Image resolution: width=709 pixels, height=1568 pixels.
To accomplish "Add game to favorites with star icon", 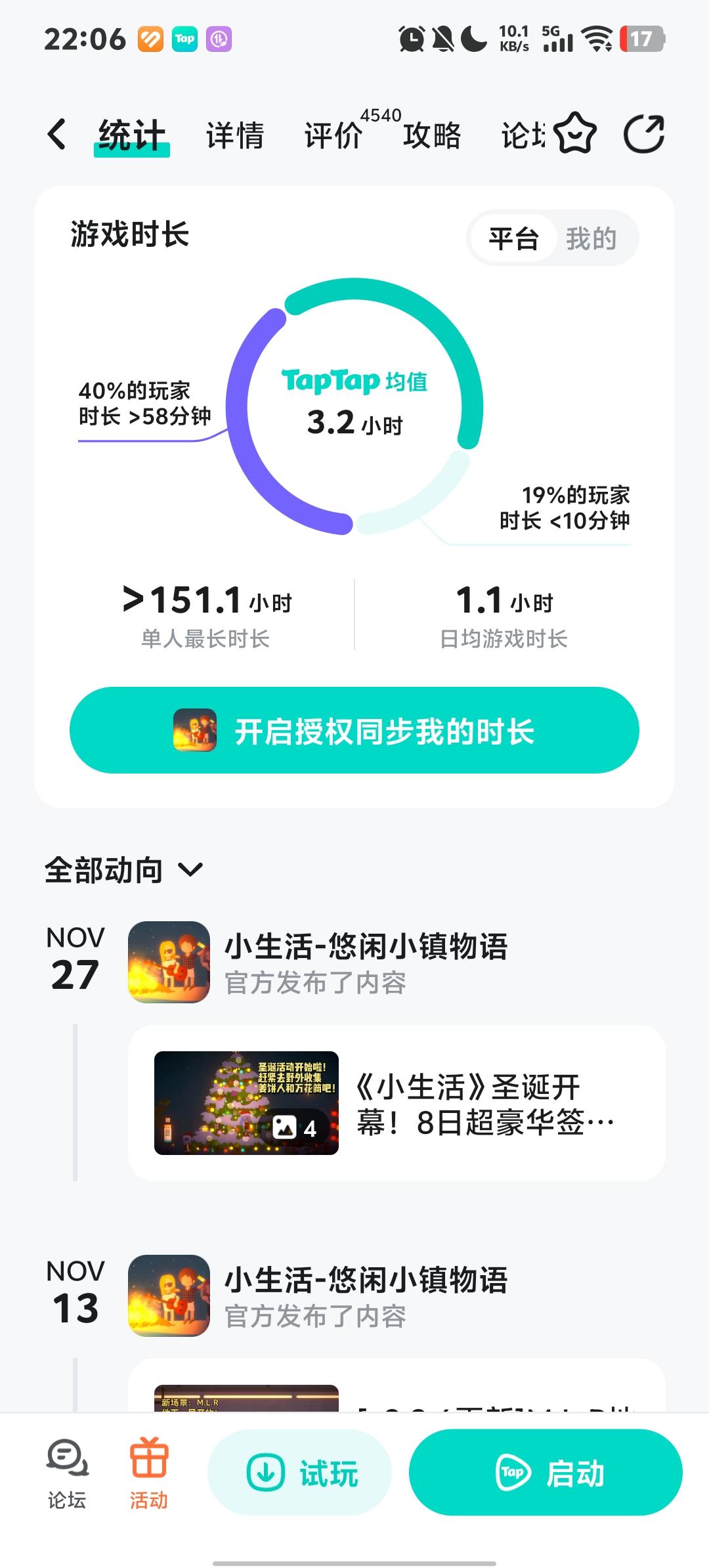I will pos(573,133).
